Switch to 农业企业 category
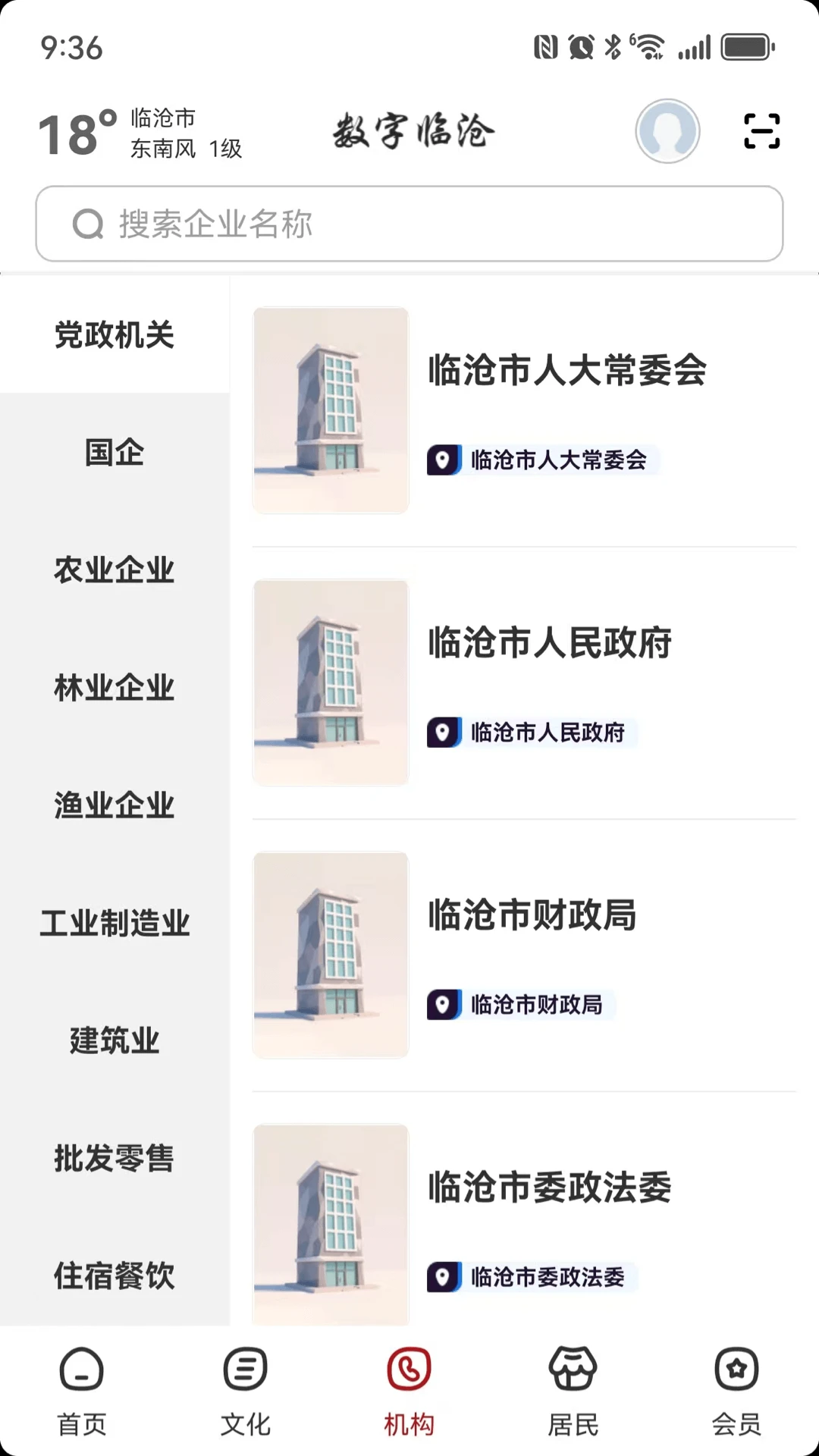The width and height of the screenshot is (819, 1456). 114,571
